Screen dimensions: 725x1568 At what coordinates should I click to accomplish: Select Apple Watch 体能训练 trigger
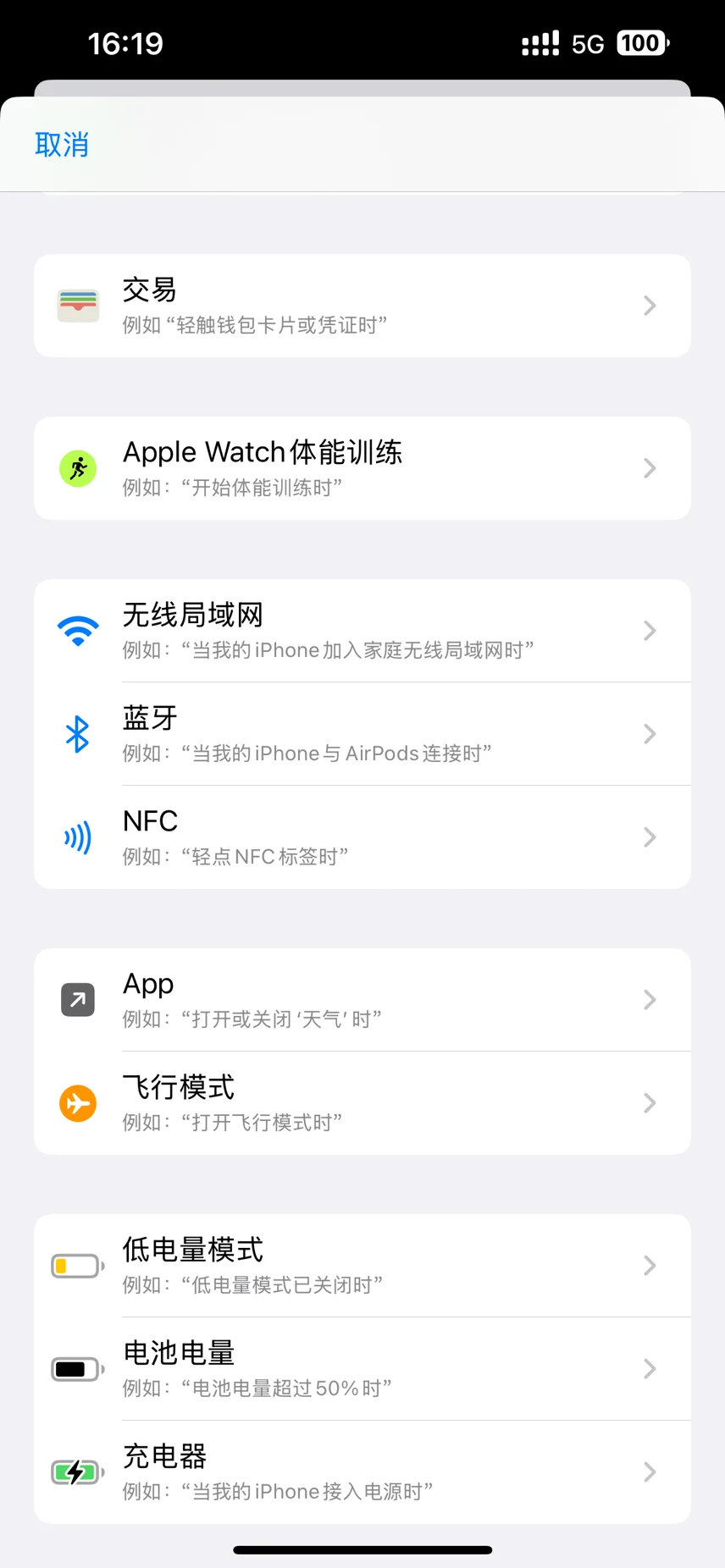pyautogui.click(x=362, y=468)
